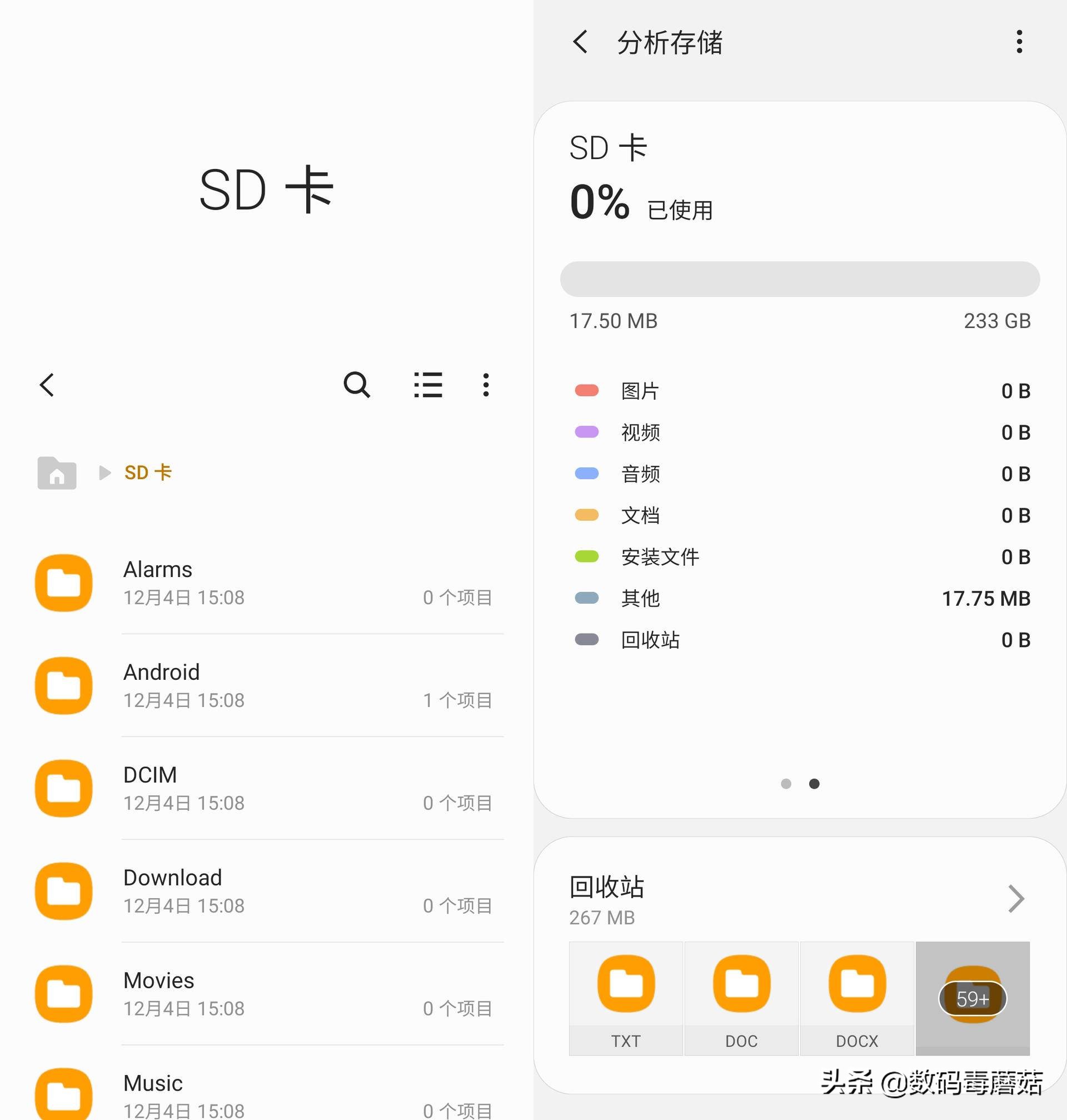Screen dimensions: 1067x1120
Task: Open the DCIM folder icon
Action: 63,788
